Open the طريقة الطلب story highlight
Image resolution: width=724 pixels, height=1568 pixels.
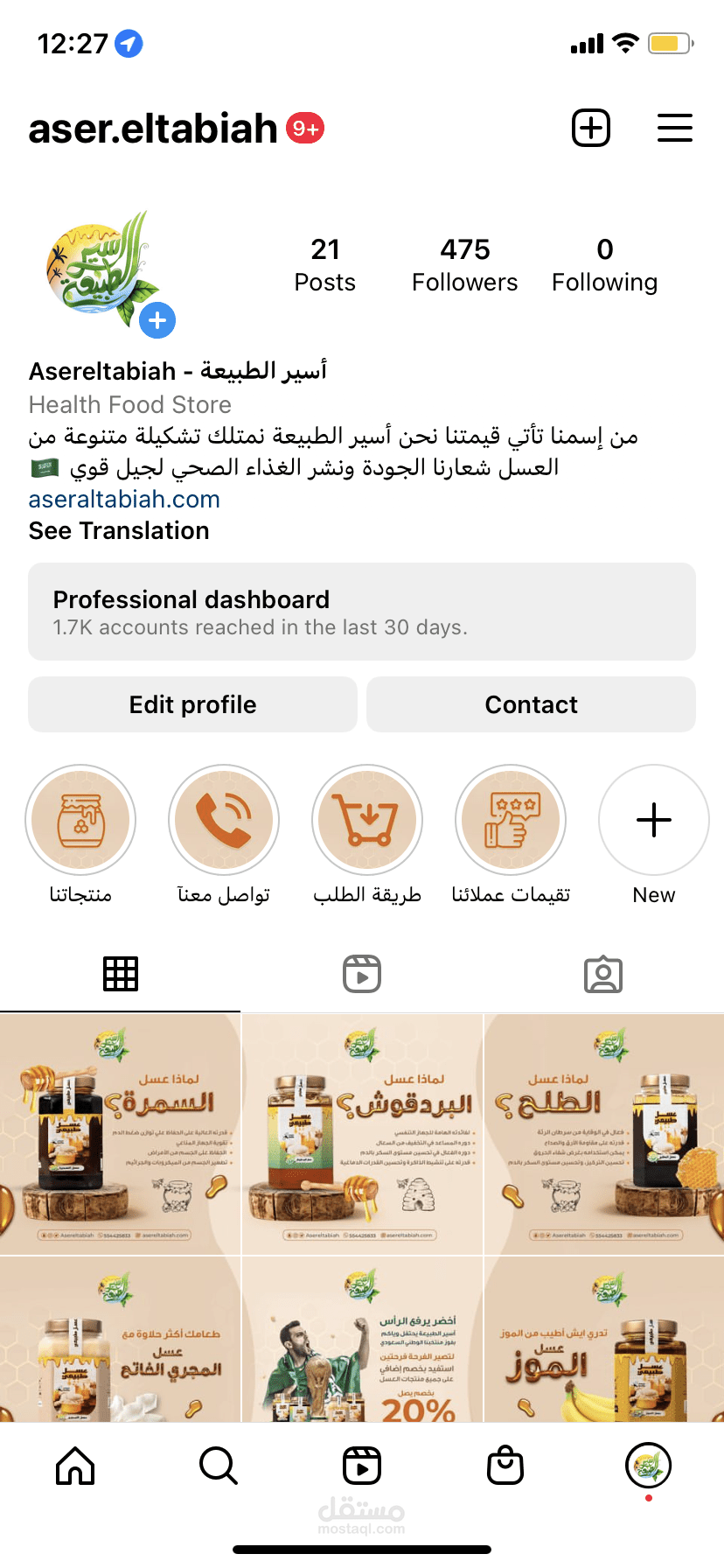[367, 821]
